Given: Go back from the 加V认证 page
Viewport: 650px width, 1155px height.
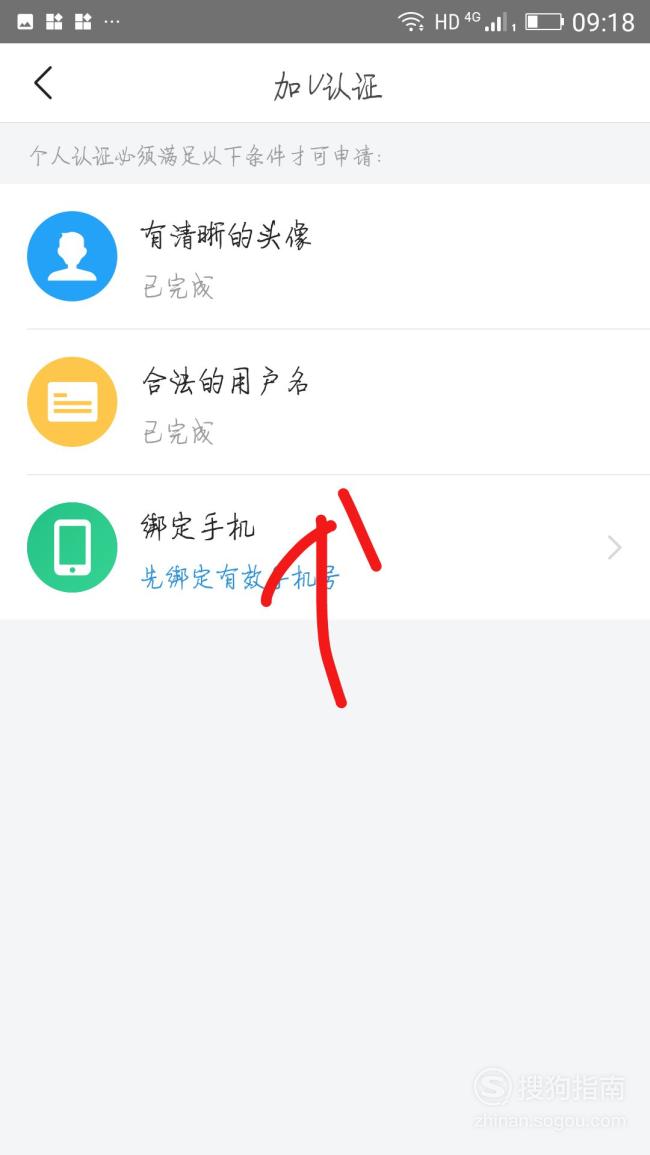Looking at the screenshot, I should coord(43,82).
